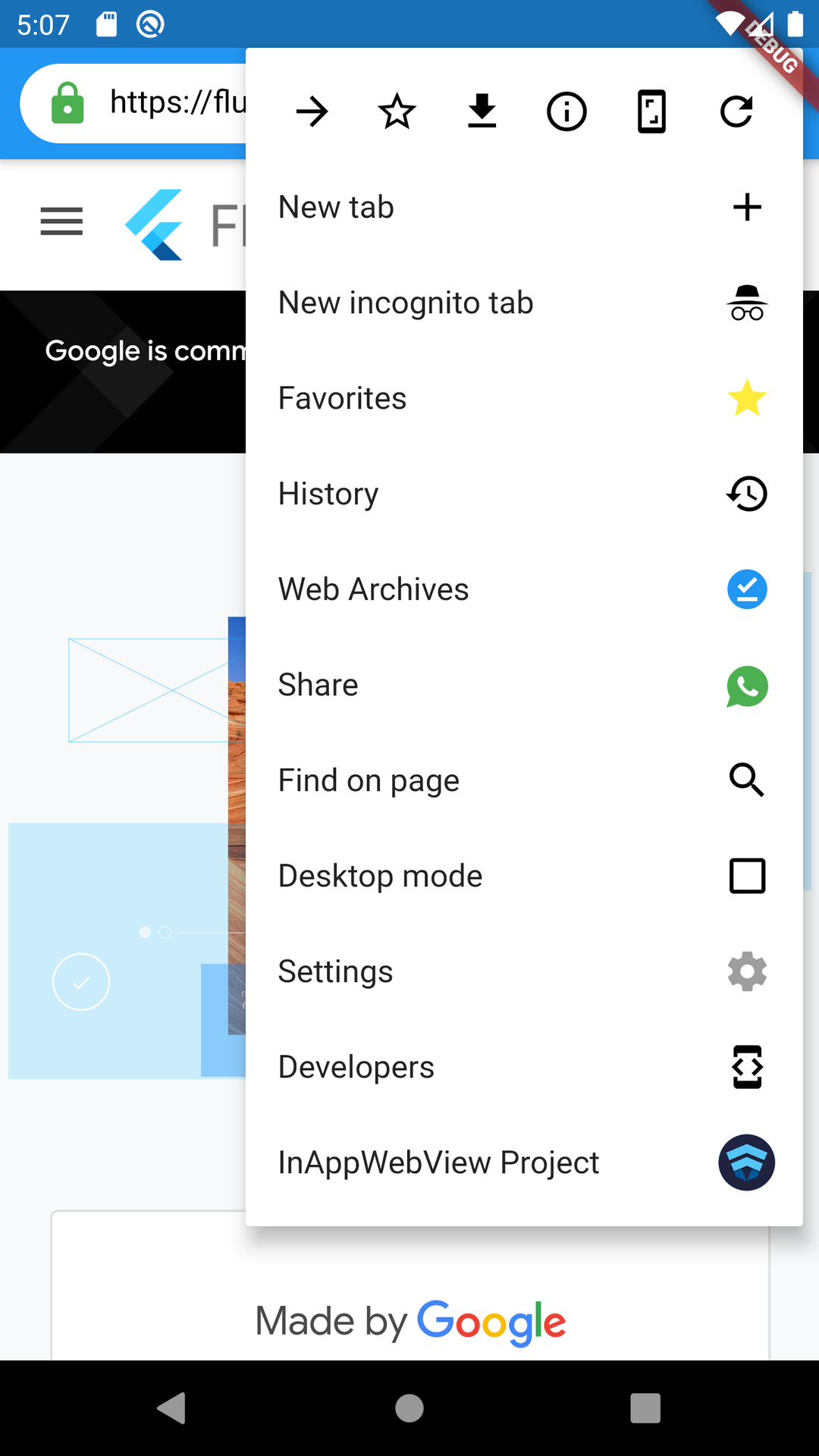Open the Favorites list

point(523,398)
